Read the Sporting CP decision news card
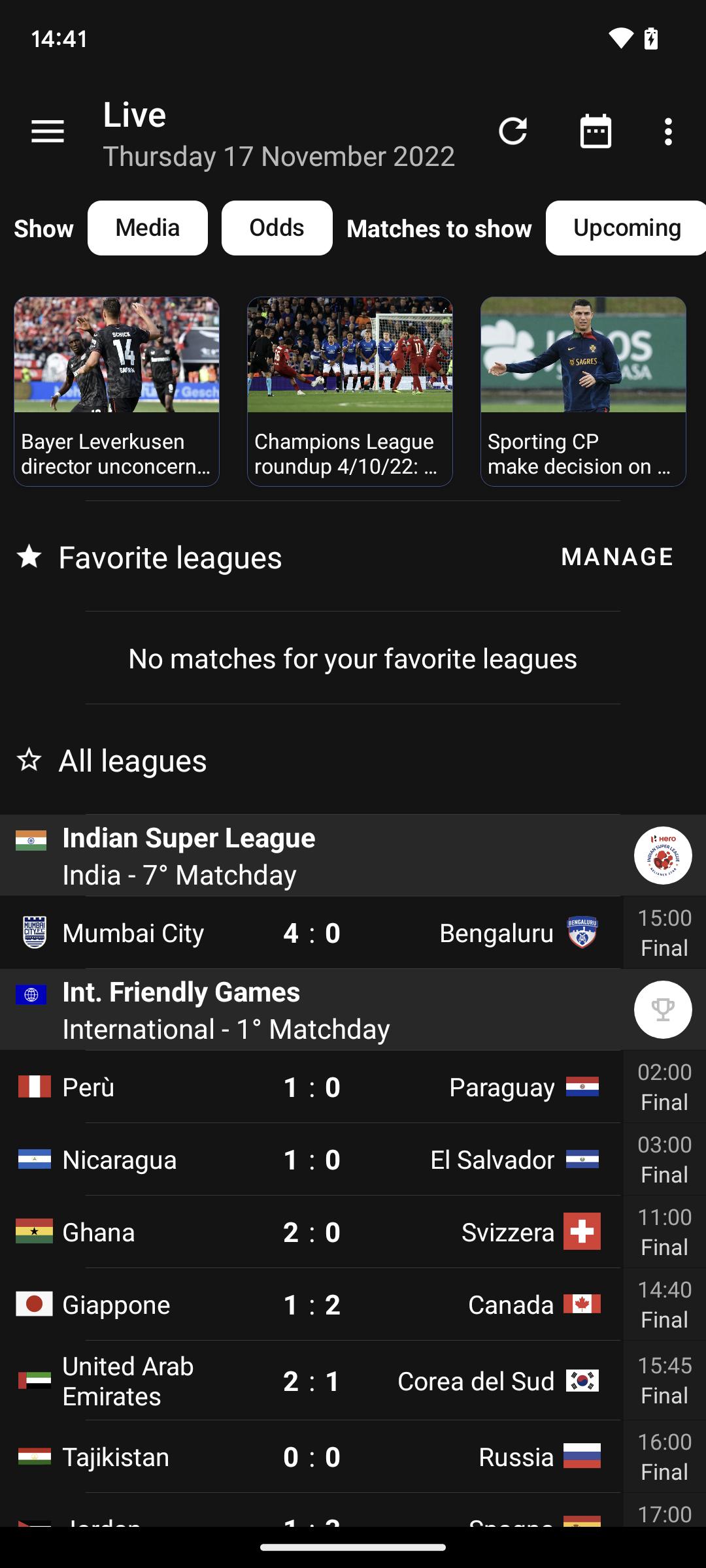This screenshot has height=1568, width=706. [x=583, y=391]
